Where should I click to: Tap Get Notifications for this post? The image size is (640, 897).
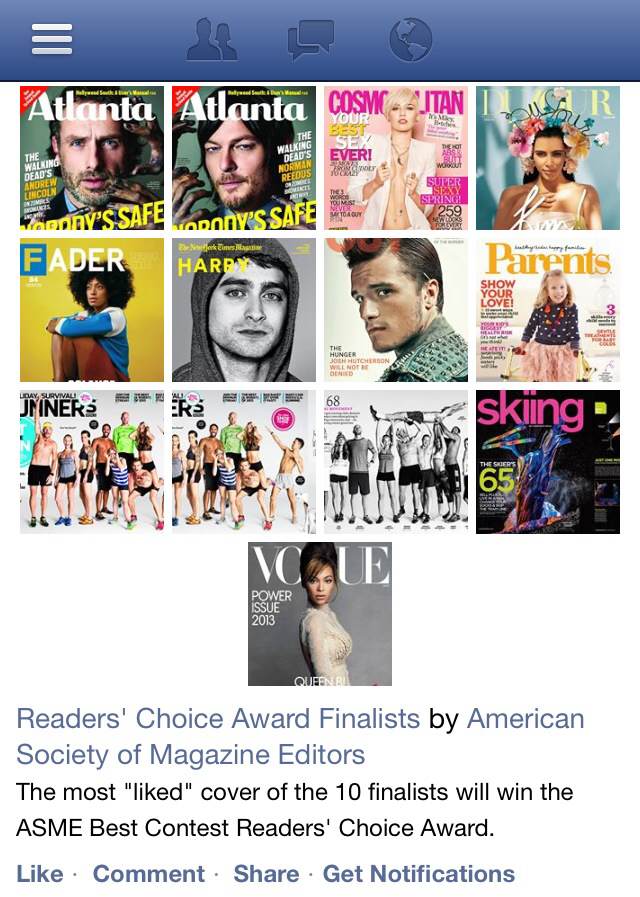418,874
